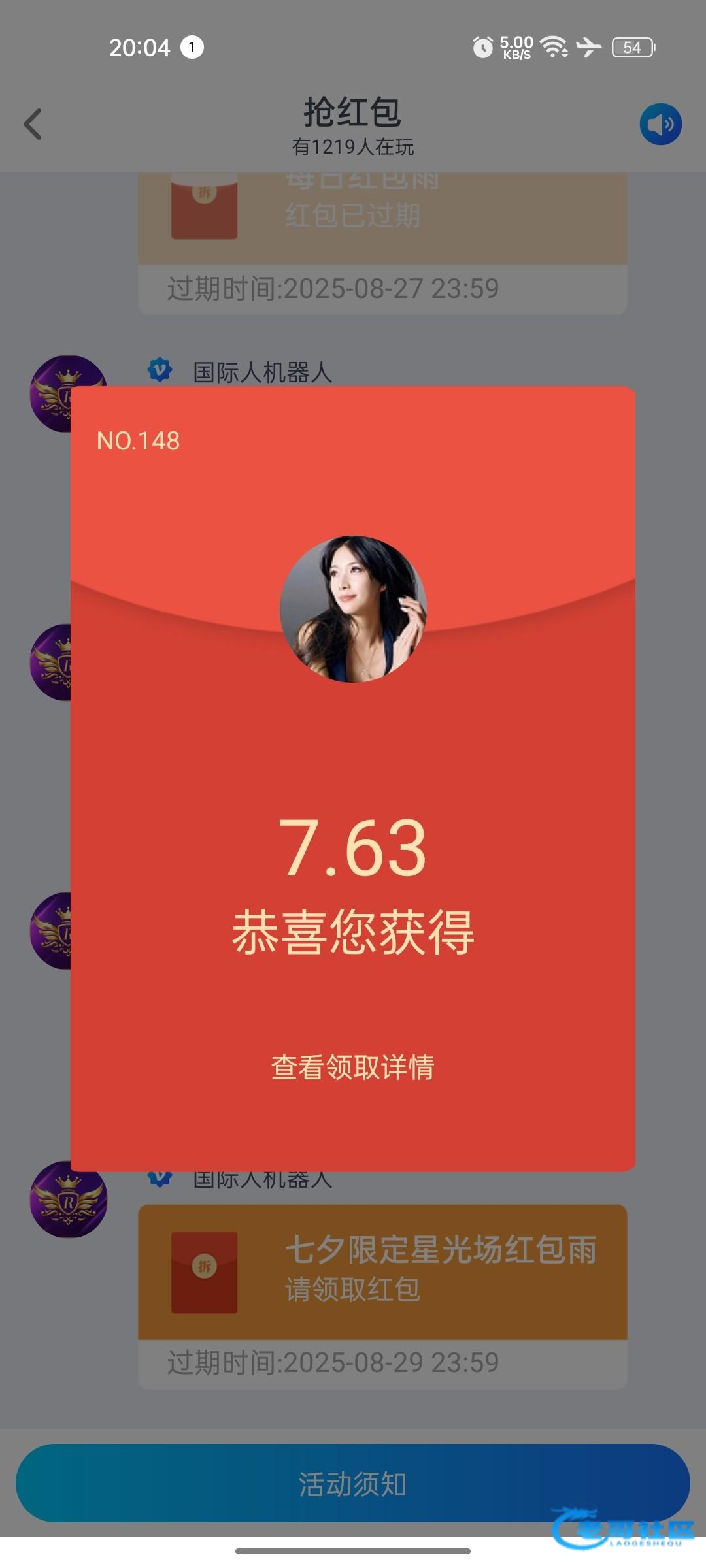
Task: Go back using the top-left arrow
Action: click(x=33, y=124)
